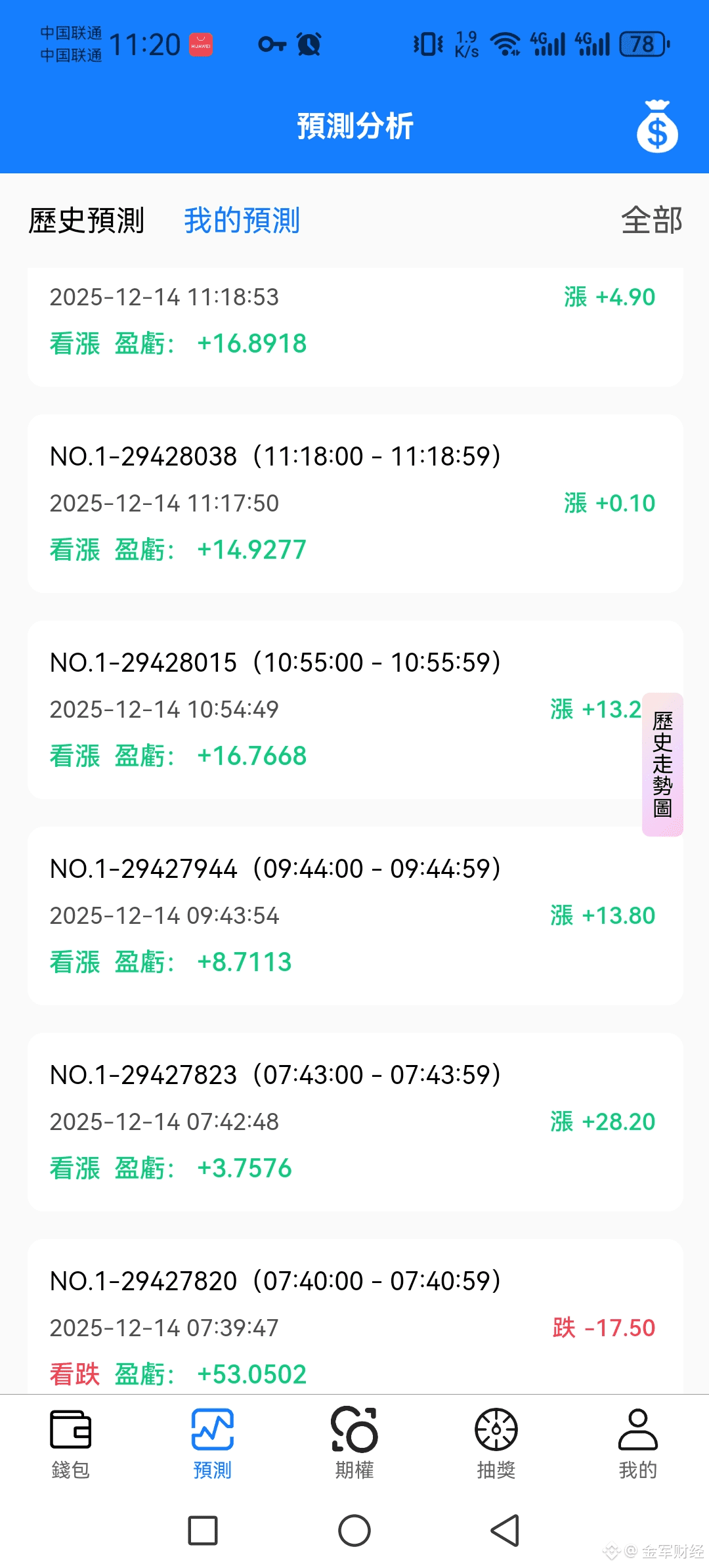709x1568 pixels.
Task: Open the 全部 filter
Action: [651, 221]
